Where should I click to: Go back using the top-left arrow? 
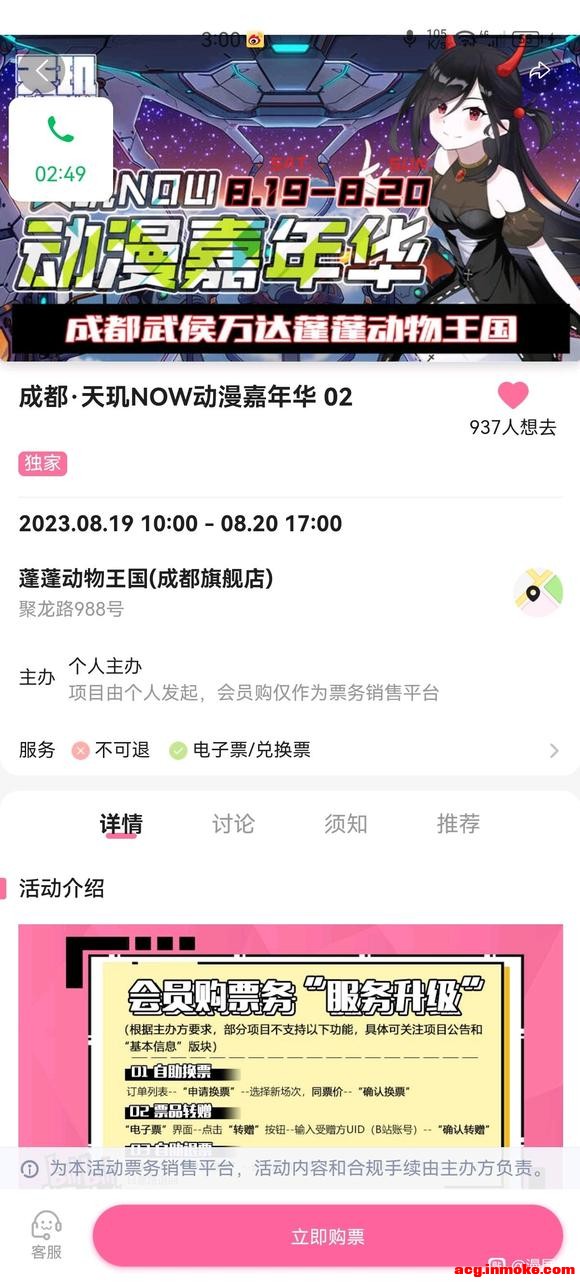pyautogui.click(x=40, y=70)
